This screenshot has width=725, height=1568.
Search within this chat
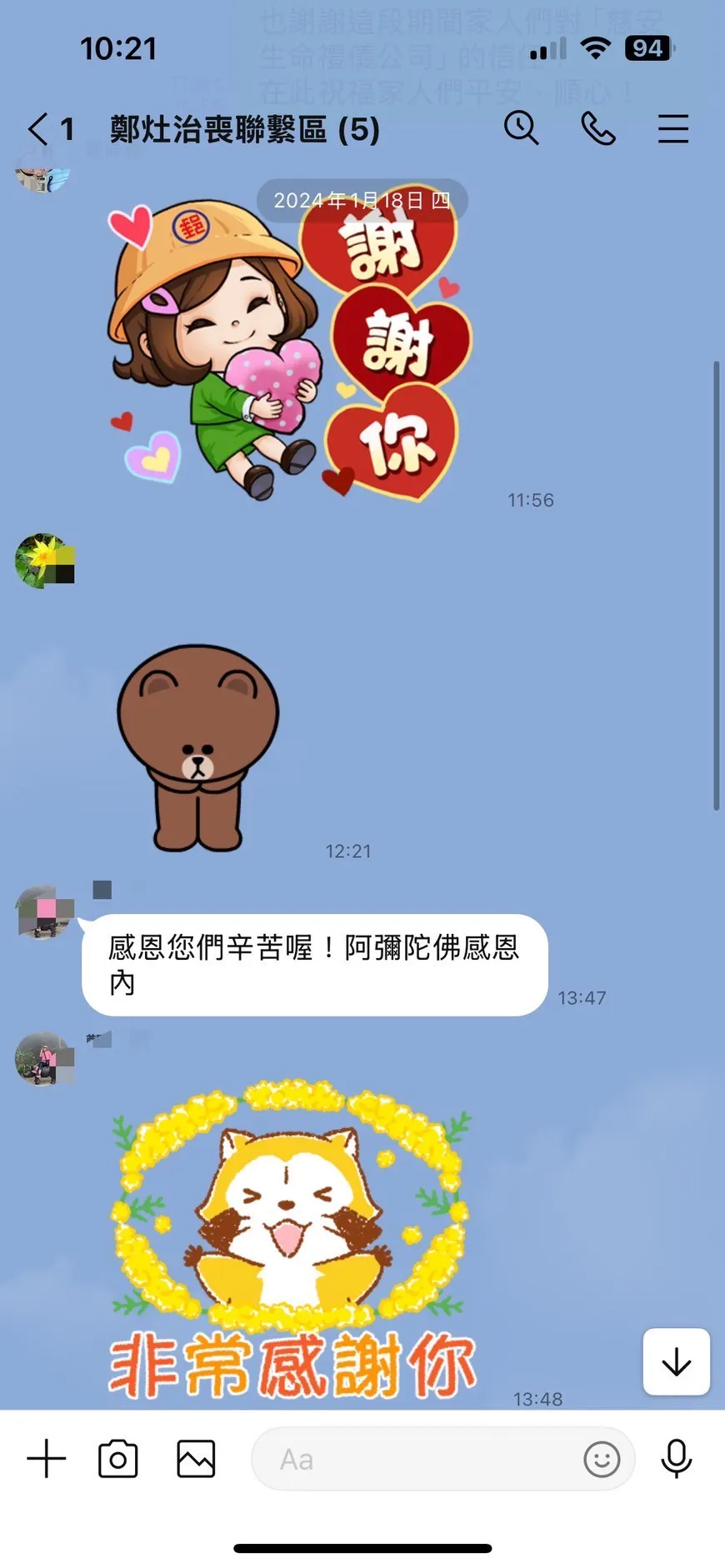click(522, 129)
